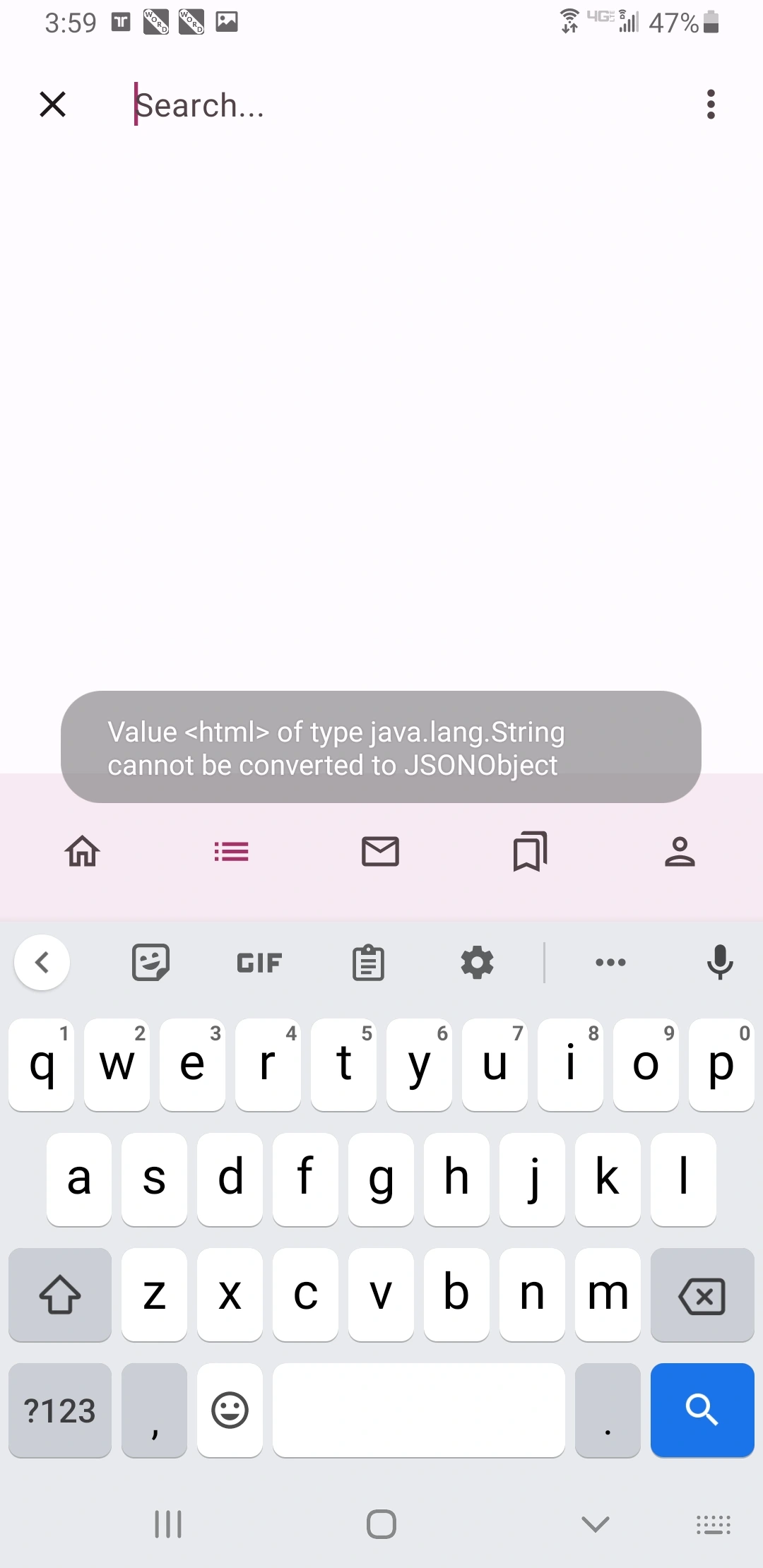Open the mail tab
The image size is (763, 1568).
pyautogui.click(x=381, y=851)
